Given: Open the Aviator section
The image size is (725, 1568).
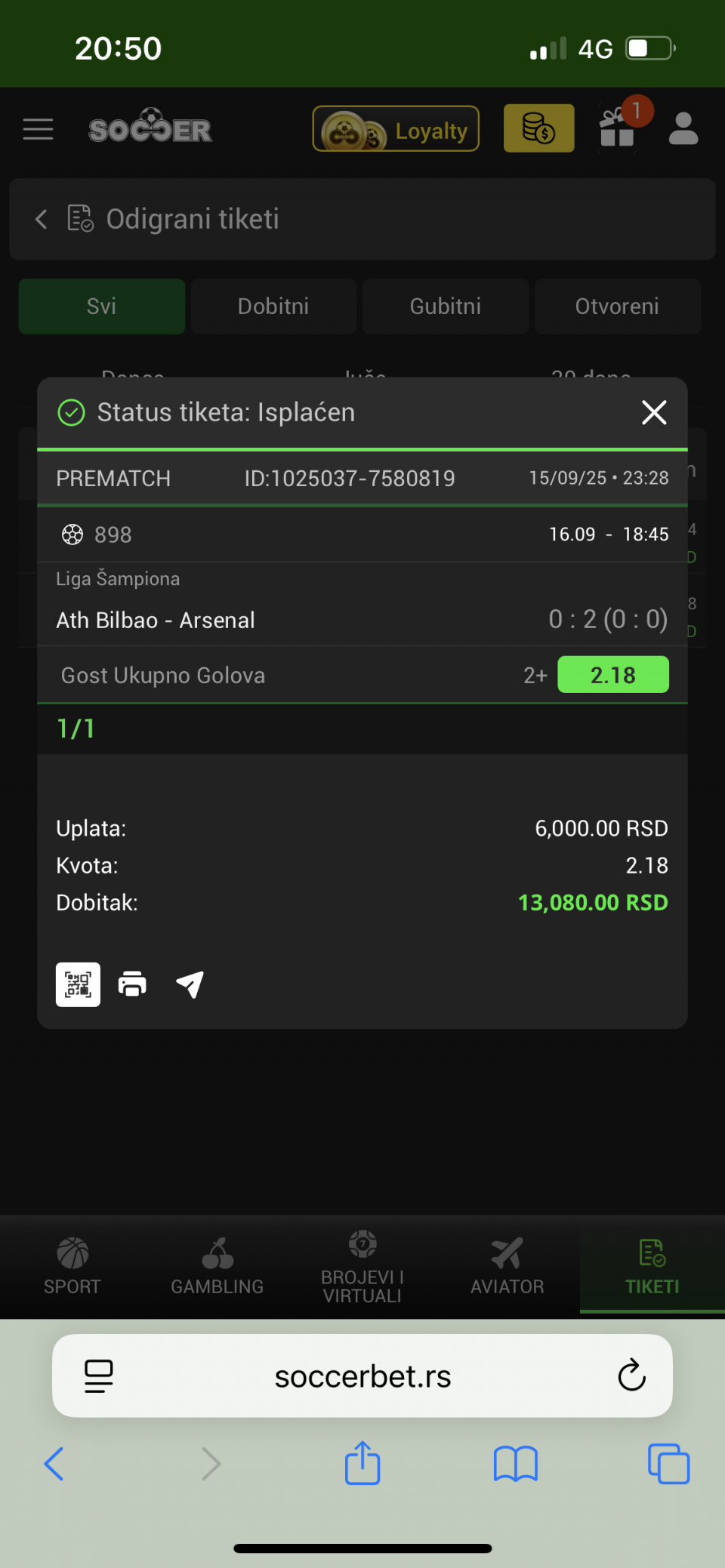Looking at the screenshot, I should pyautogui.click(x=507, y=1266).
